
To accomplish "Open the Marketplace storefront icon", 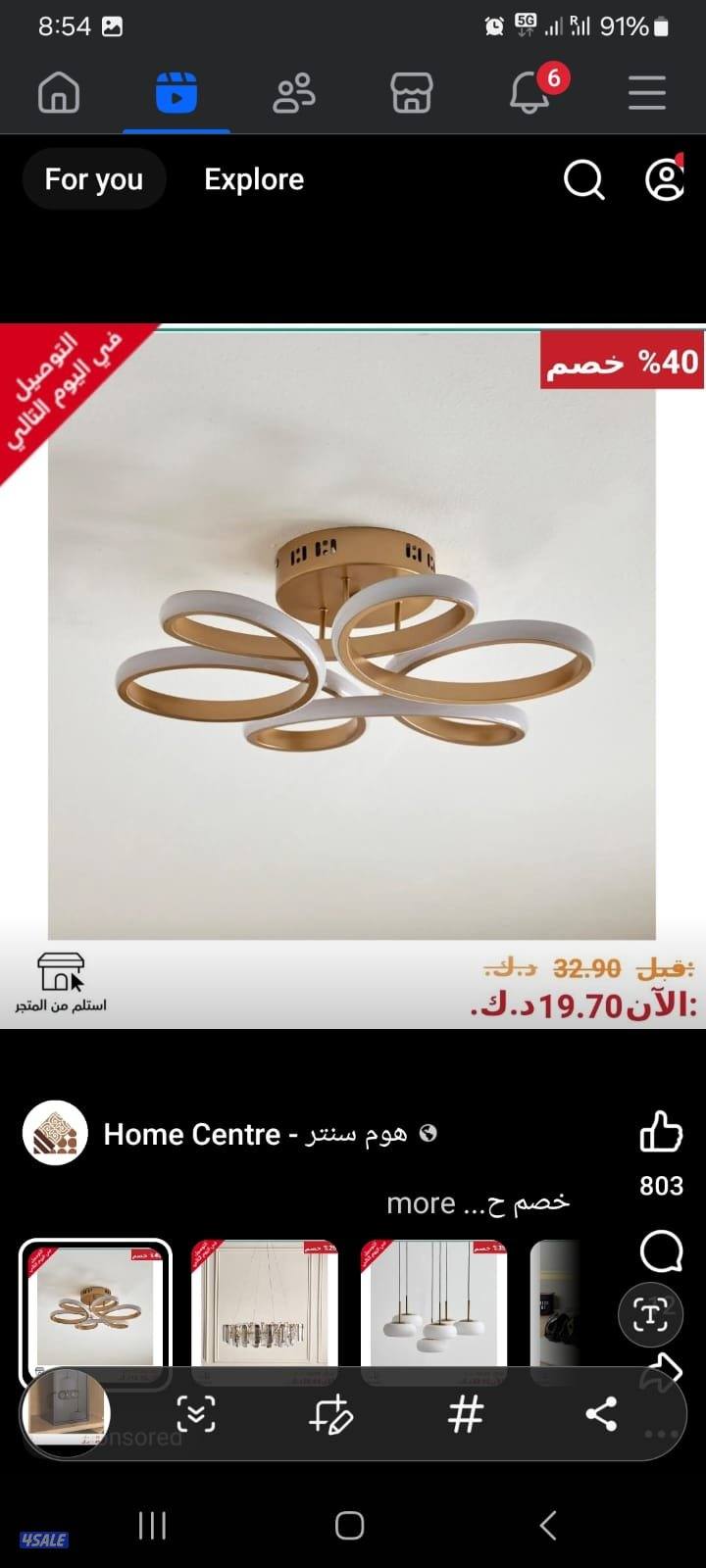I will tap(411, 91).
